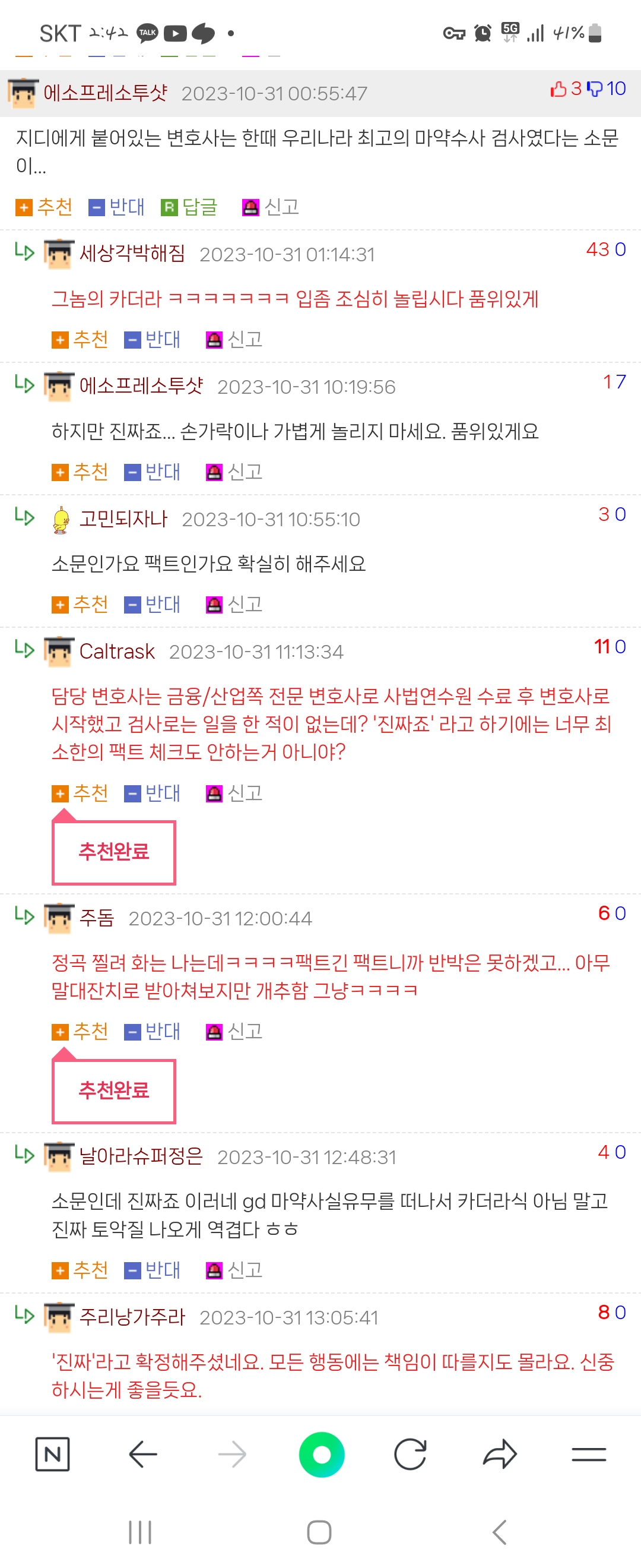Open the browser menu with two lines
This screenshot has height=1568, width=641.
[589, 1454]
